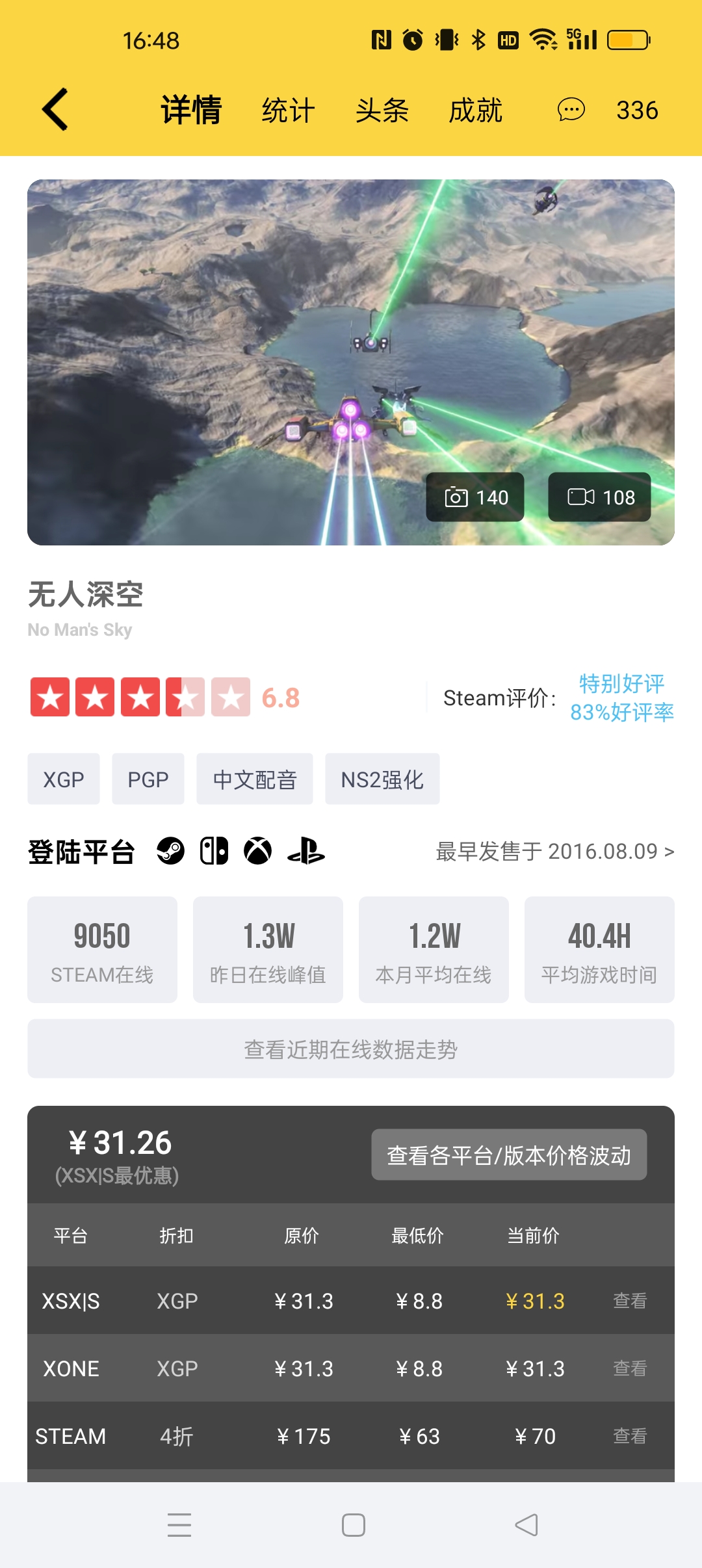Select the NS2强化 tag

click(382, 779)
